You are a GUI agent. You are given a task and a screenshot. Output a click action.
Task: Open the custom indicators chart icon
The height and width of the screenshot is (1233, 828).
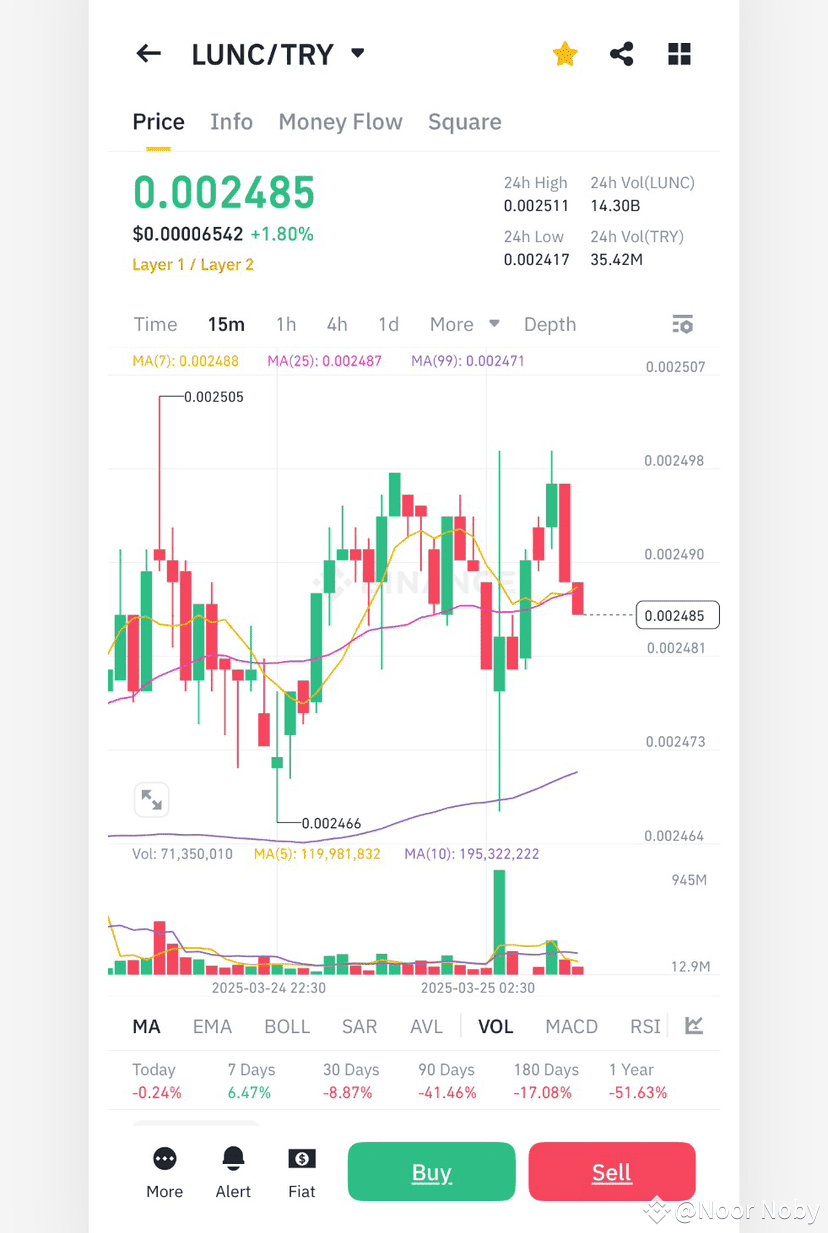[x=693, y=1025]
